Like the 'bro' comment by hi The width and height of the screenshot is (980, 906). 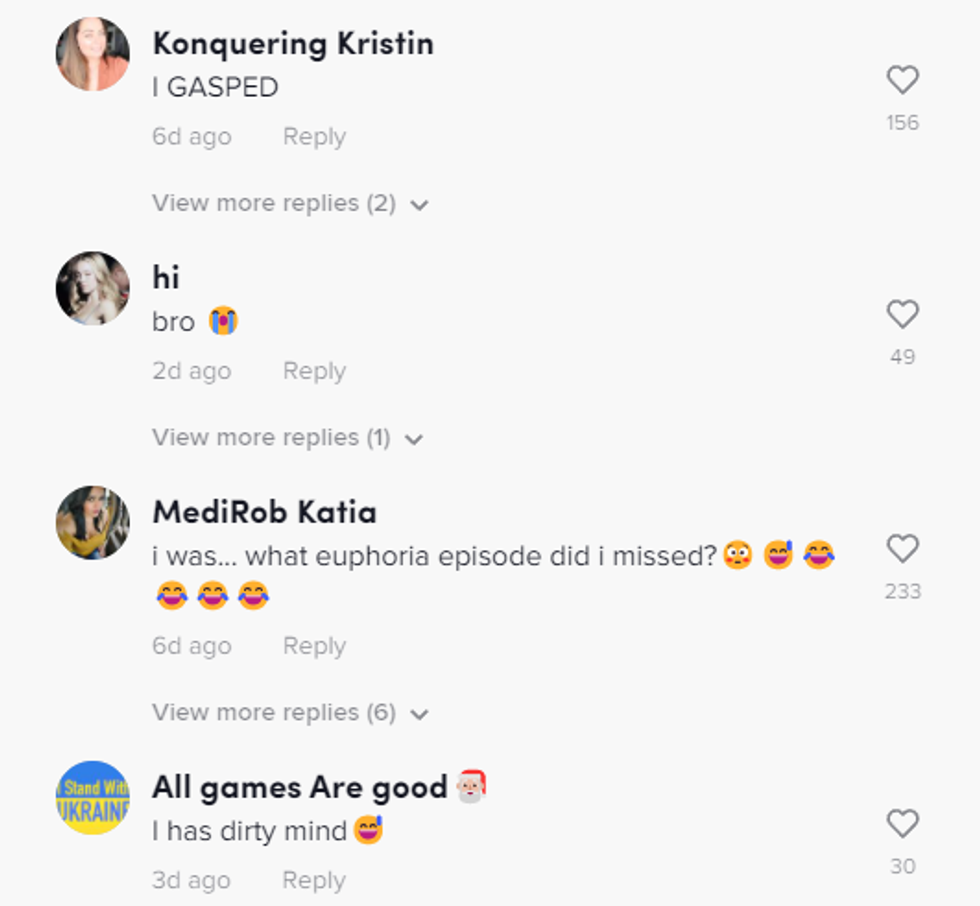[x=902, y=315]
